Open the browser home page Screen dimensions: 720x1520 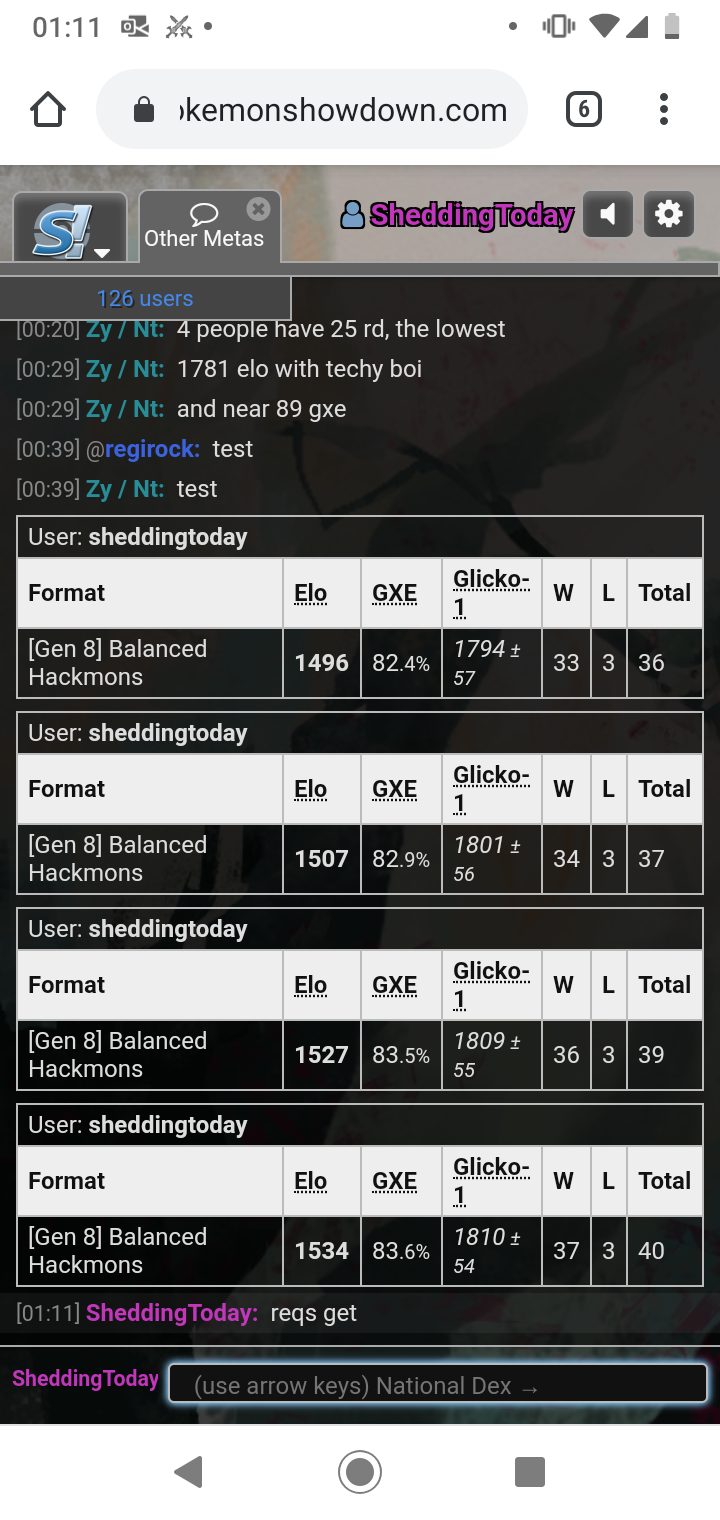[48, 110]
